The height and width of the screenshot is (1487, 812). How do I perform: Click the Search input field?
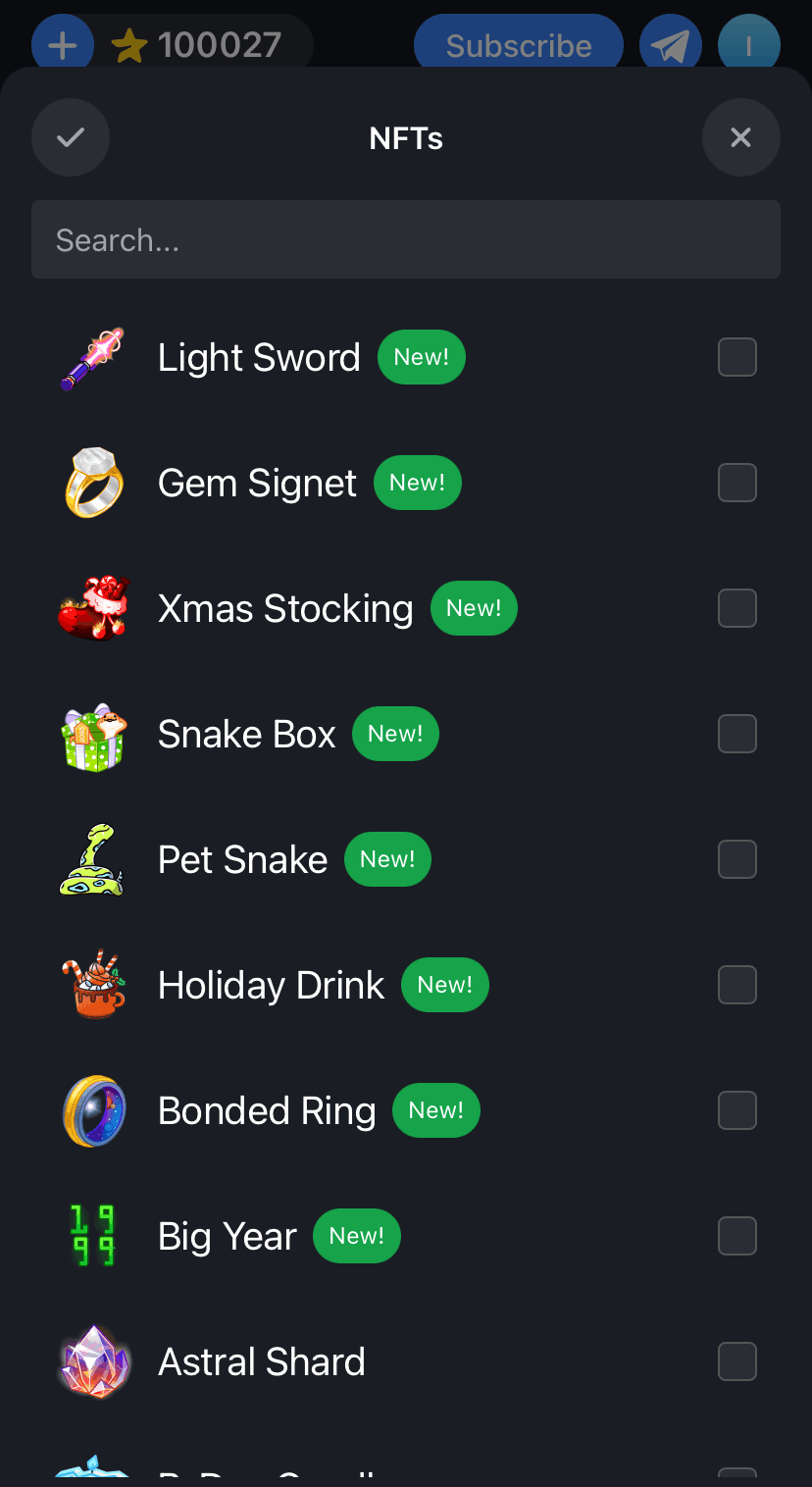406,239
